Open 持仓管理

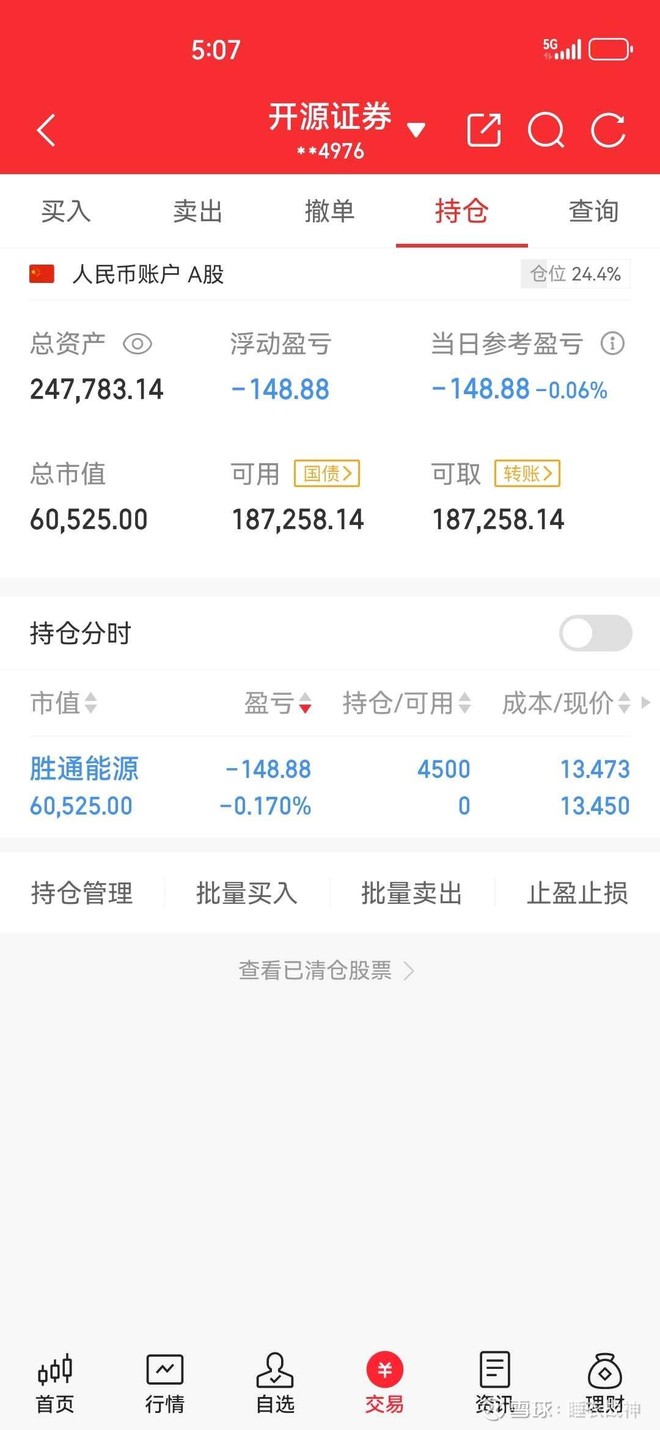pyautogui.click(x=82, y=893)
